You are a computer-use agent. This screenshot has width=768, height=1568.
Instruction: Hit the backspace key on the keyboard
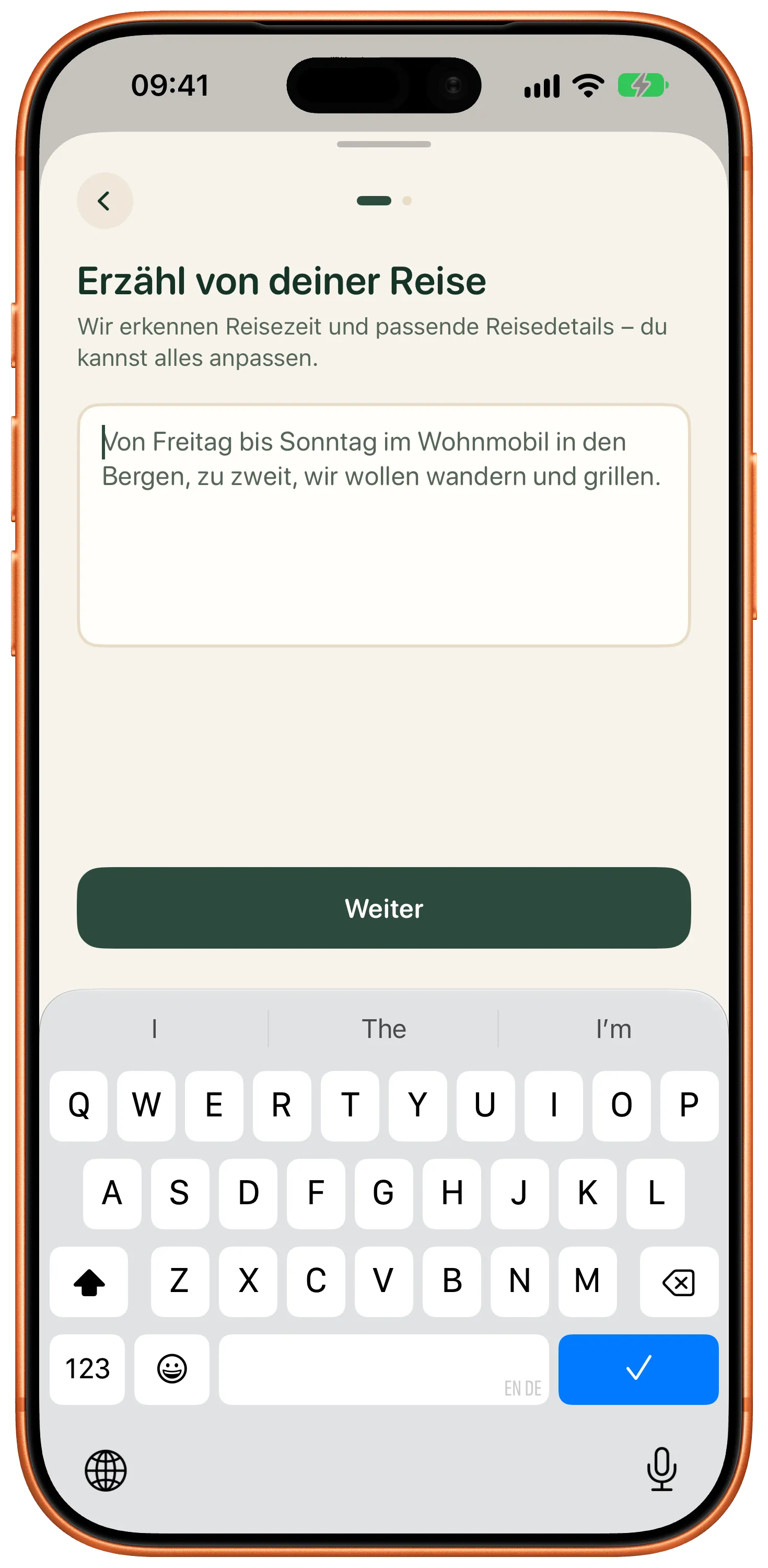[x=679, y=1281]
